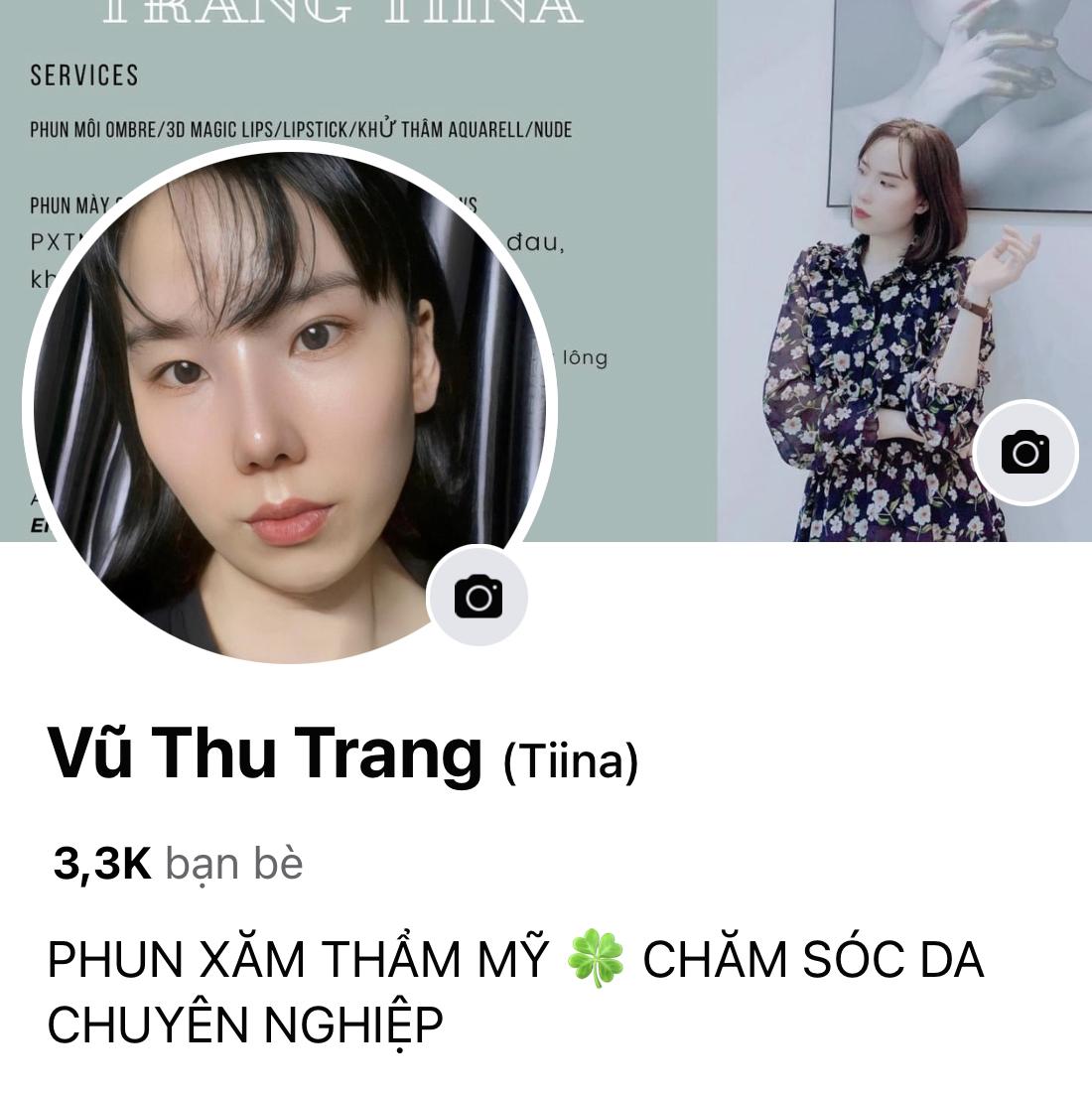Click the nickname '(Tiina)' next to the name
The image size is (1092, 1094).
coord(571,762)
